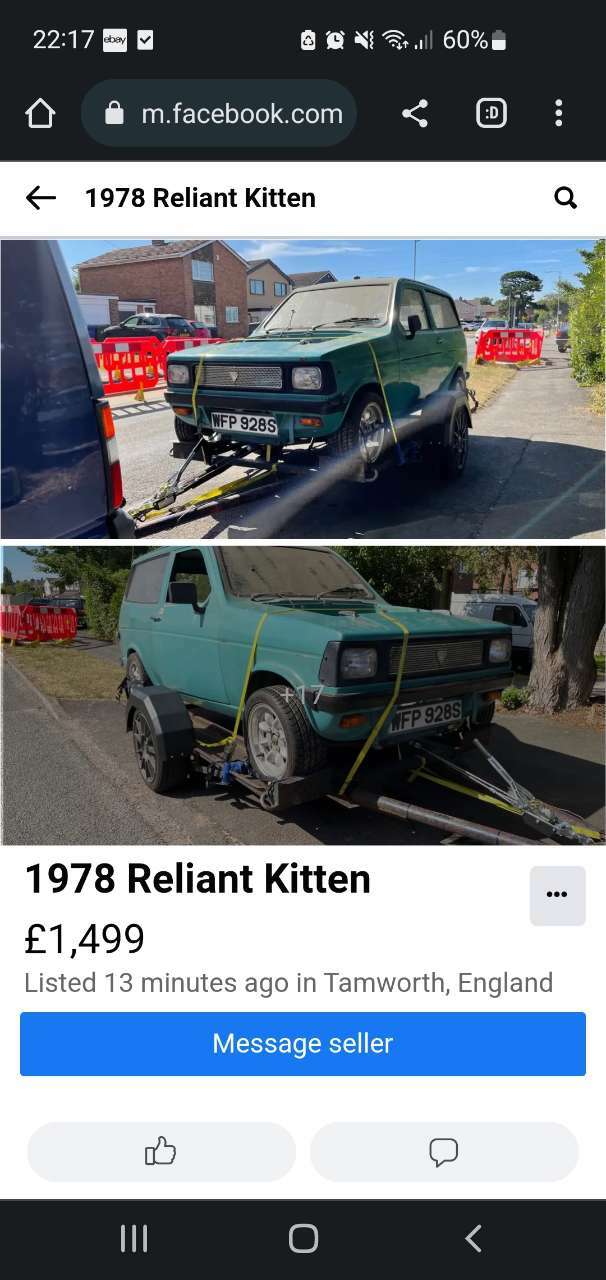Message seller about the Reliant Kitten
Viewport: 606px width, 1280px height.
click(303, 1044)
